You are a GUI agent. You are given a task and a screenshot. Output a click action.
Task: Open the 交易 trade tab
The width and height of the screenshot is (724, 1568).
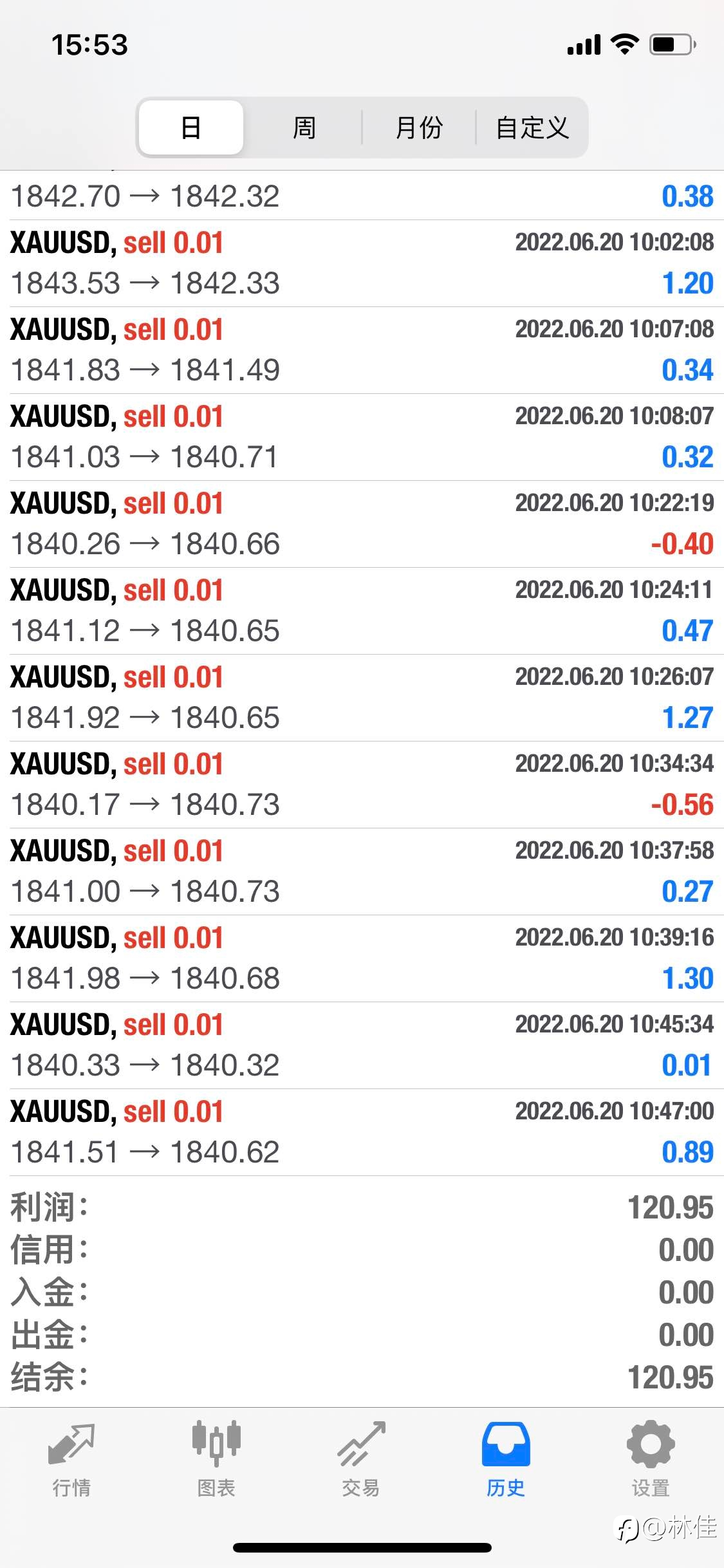pos(361,1459)
